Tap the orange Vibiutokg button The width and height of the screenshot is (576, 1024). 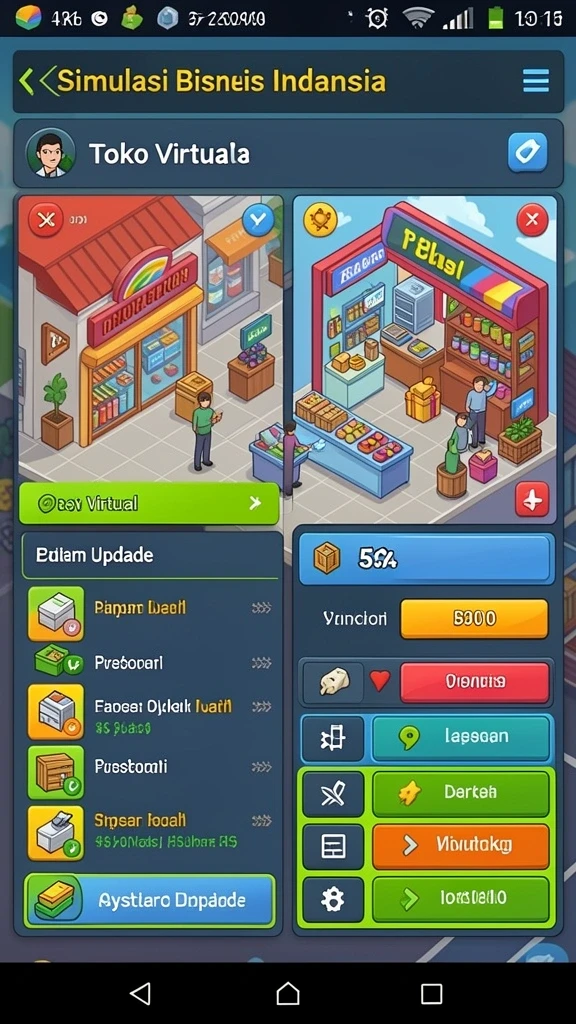pyautogui.click(x=461, y=846)
